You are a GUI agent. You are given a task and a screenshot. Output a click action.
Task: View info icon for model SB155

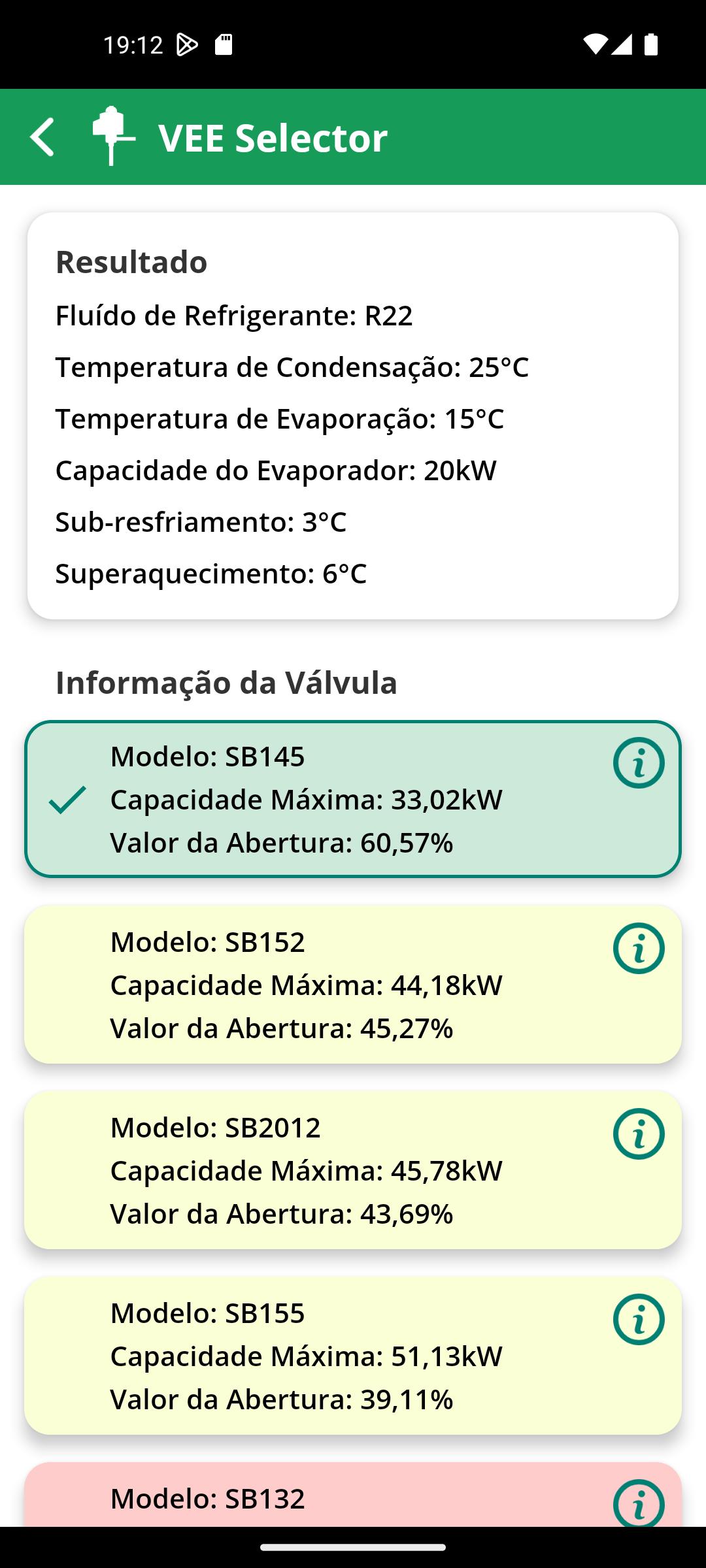point(639,1320)
